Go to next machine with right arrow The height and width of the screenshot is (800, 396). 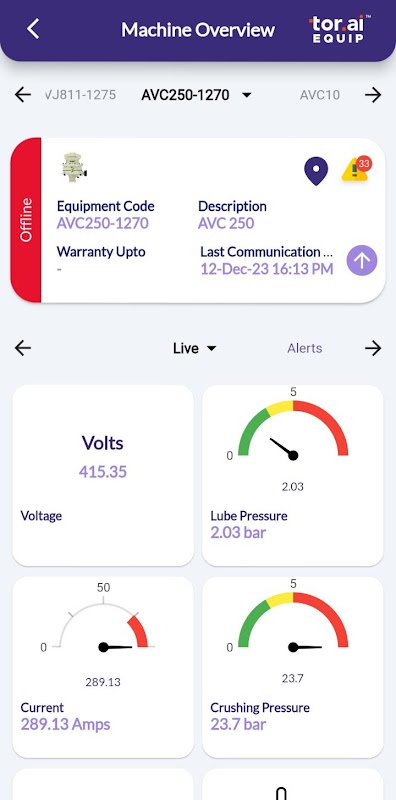click(x=373, y=94)
